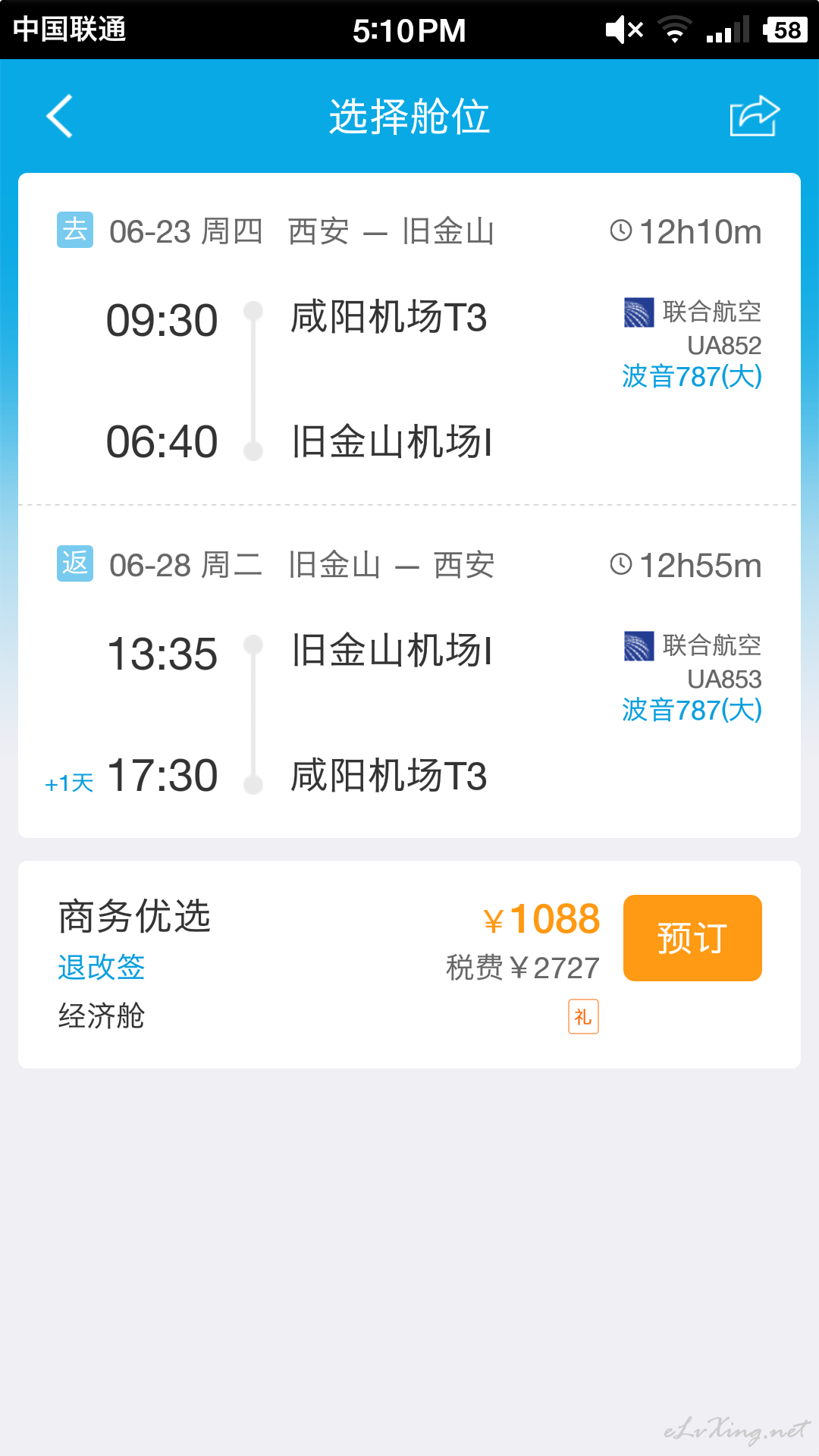This screenshot has width=819, height=1456.
Task: View 波音787(大) aircraft info for UA853
Action: click(692, 710)
